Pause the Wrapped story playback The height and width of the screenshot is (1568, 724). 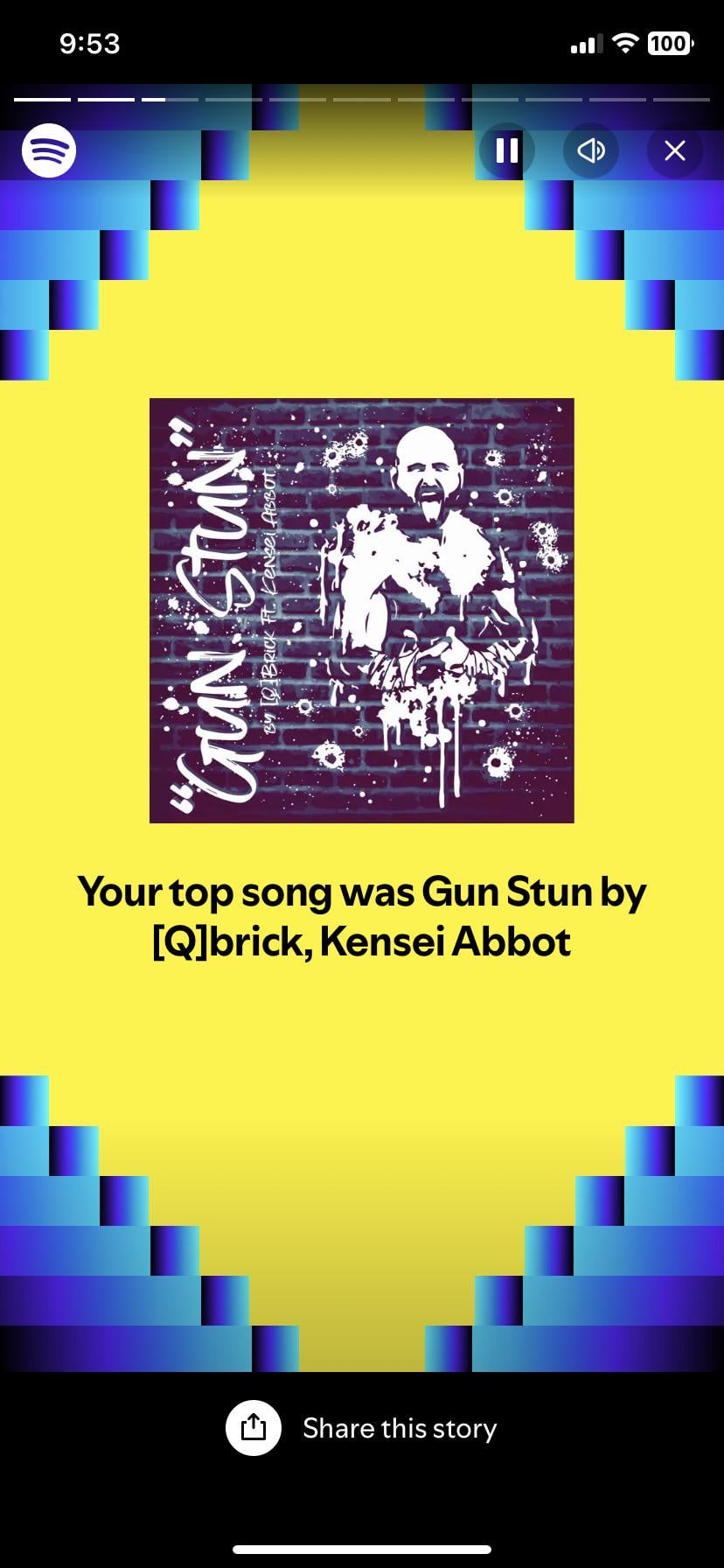pyautogui.click(x=506, y=150)
